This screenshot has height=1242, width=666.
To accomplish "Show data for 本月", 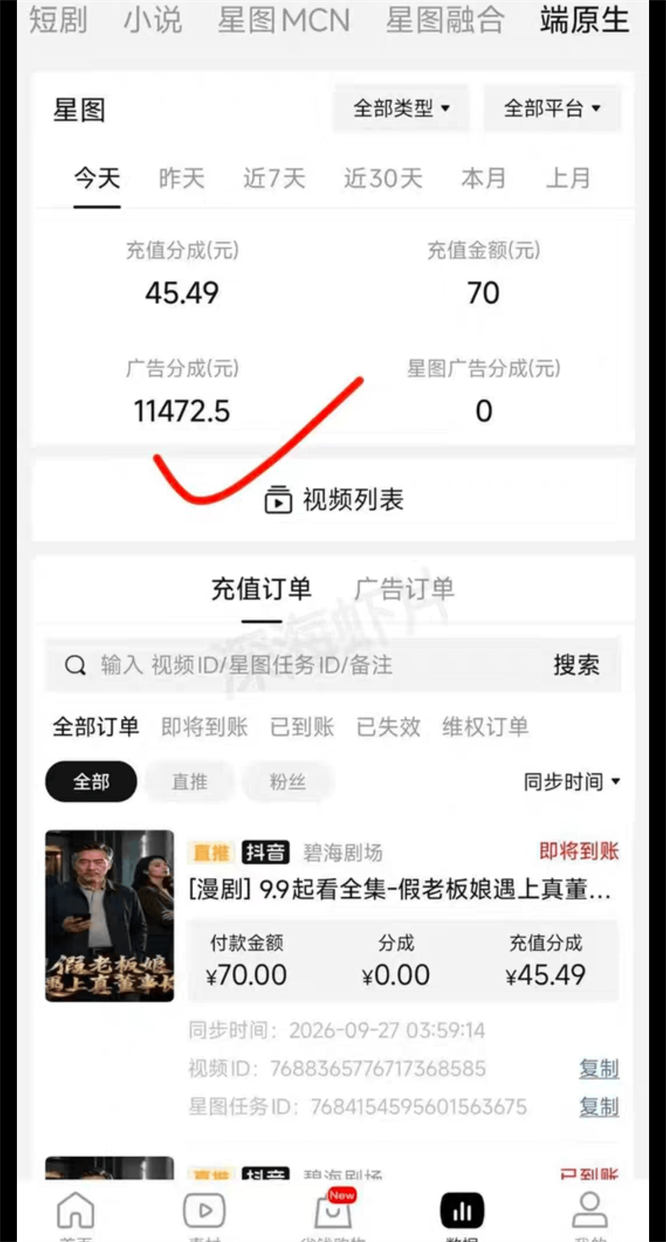I will (x=483, y=178).
